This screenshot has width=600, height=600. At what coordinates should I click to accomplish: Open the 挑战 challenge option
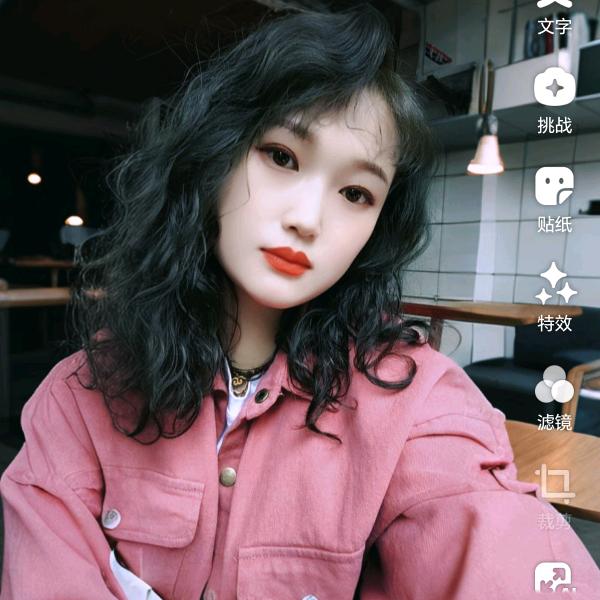click(554, 100)
